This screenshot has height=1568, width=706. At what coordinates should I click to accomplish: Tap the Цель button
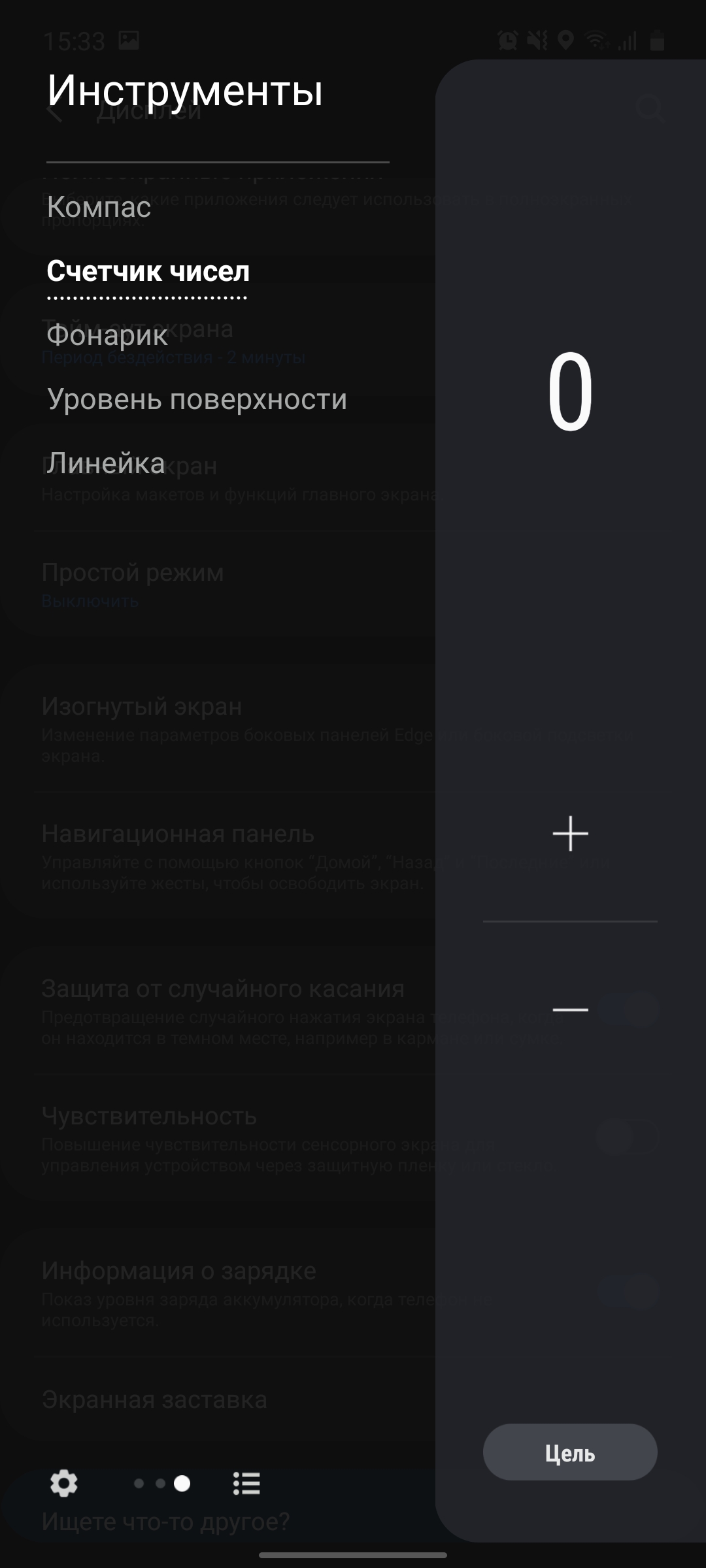tap(570, 1453)
